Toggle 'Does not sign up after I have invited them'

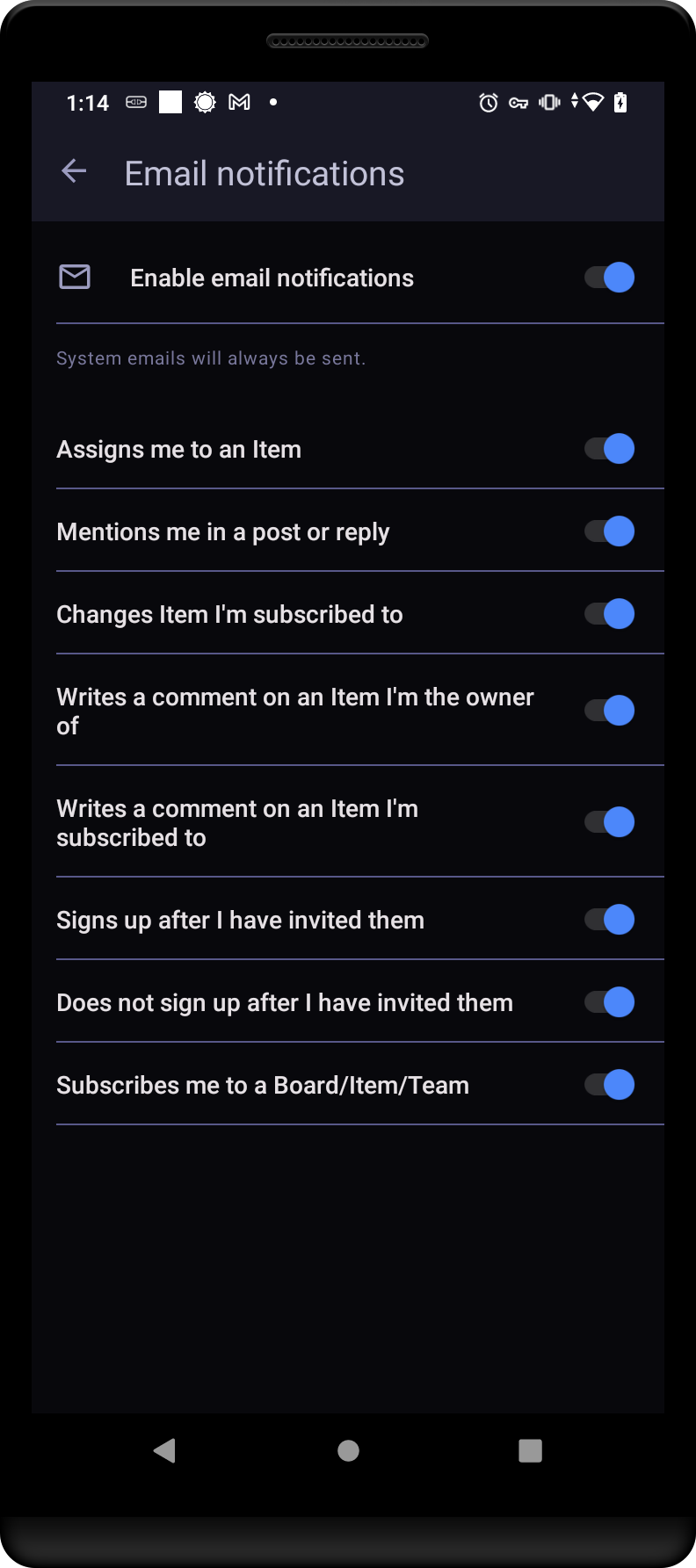(x=609, y=1001)
